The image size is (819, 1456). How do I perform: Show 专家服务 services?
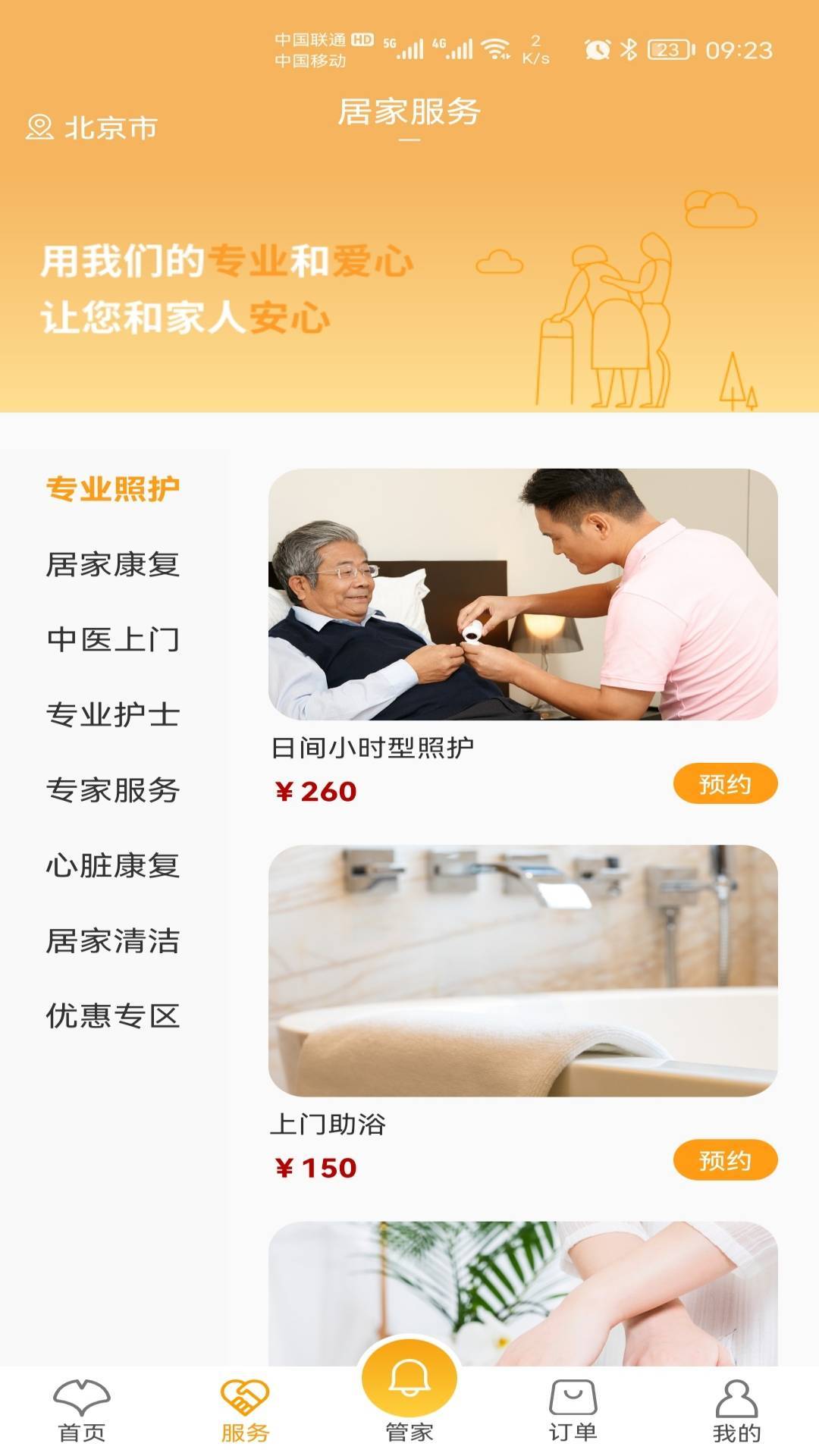pos(113,790)
